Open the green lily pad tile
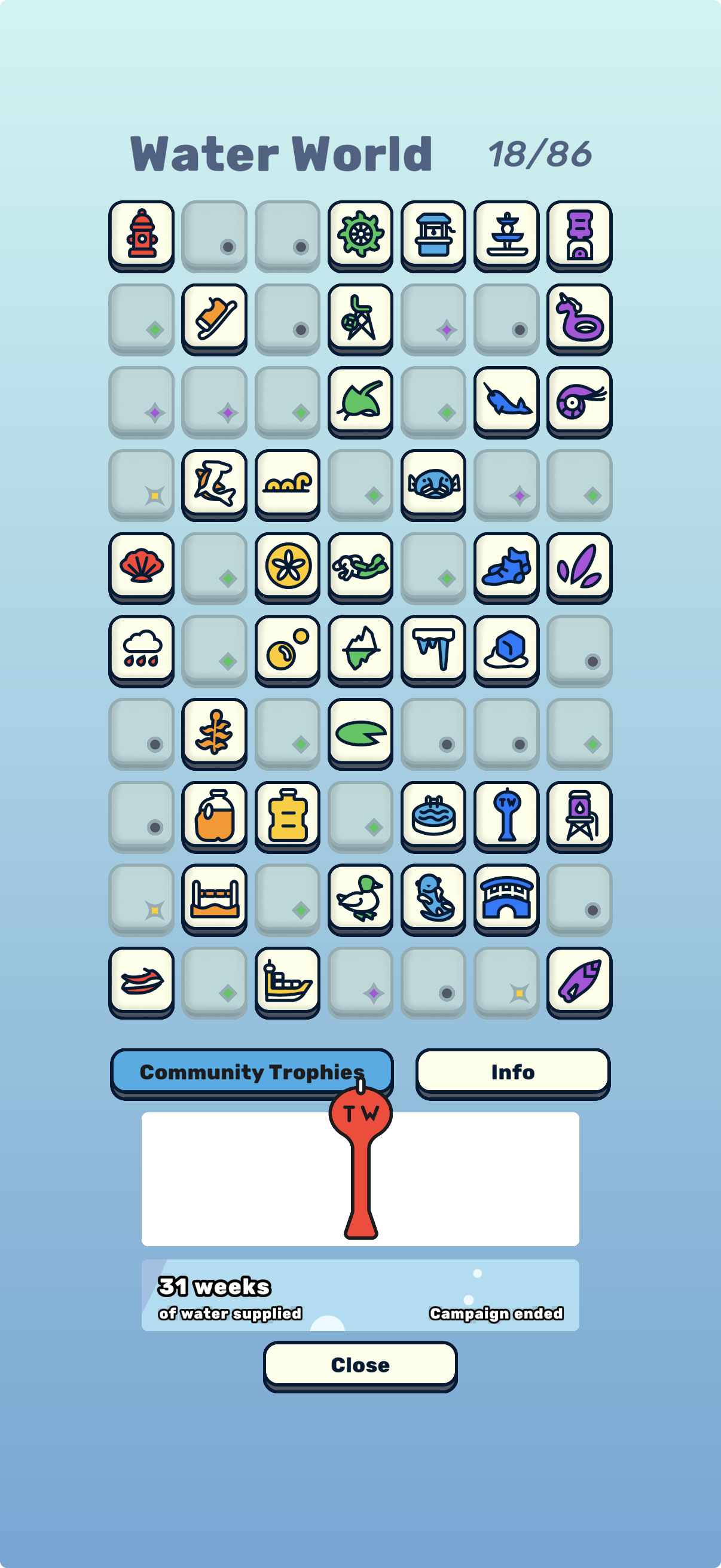The image size is (721, 1568). (360, 731)
